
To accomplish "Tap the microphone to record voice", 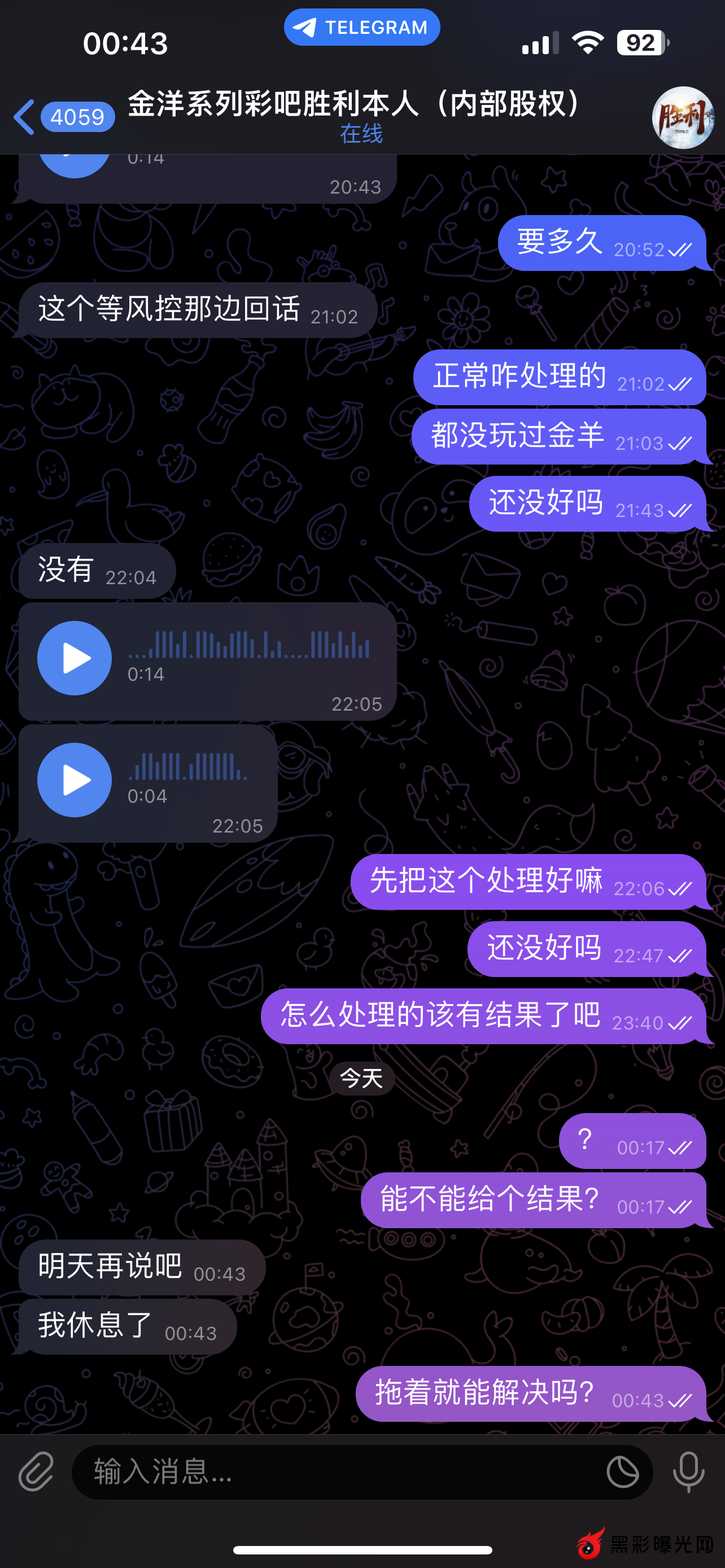I will click(688, 1472).
